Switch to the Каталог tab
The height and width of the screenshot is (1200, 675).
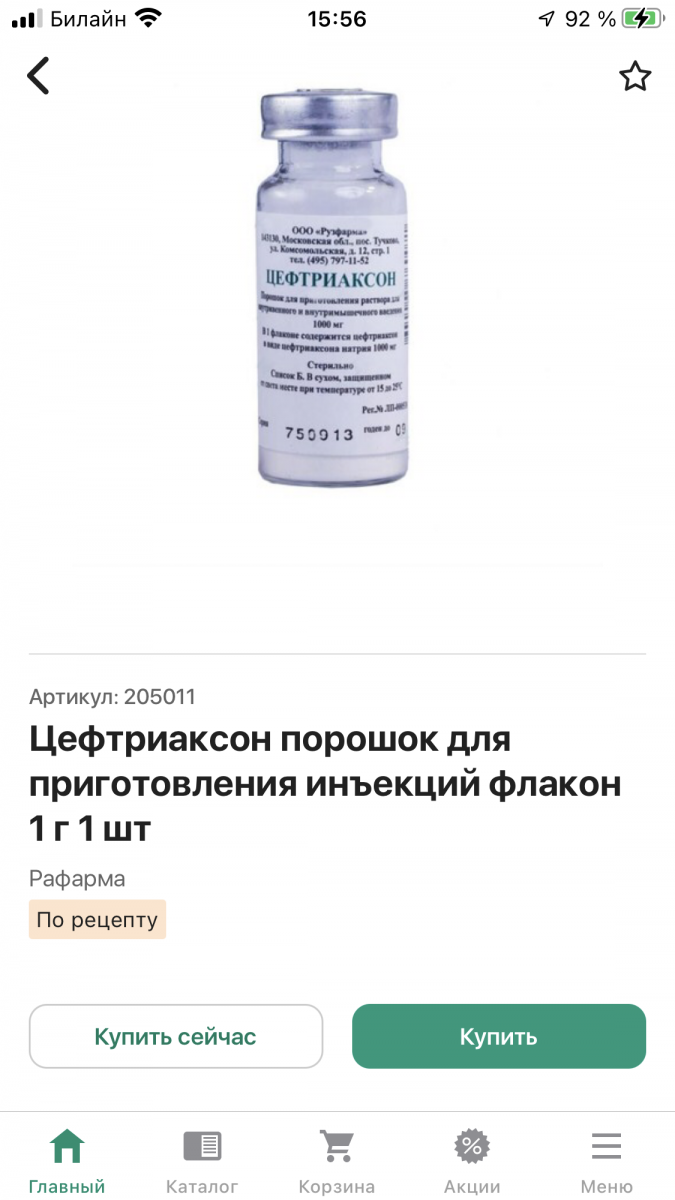[202, 1162]
